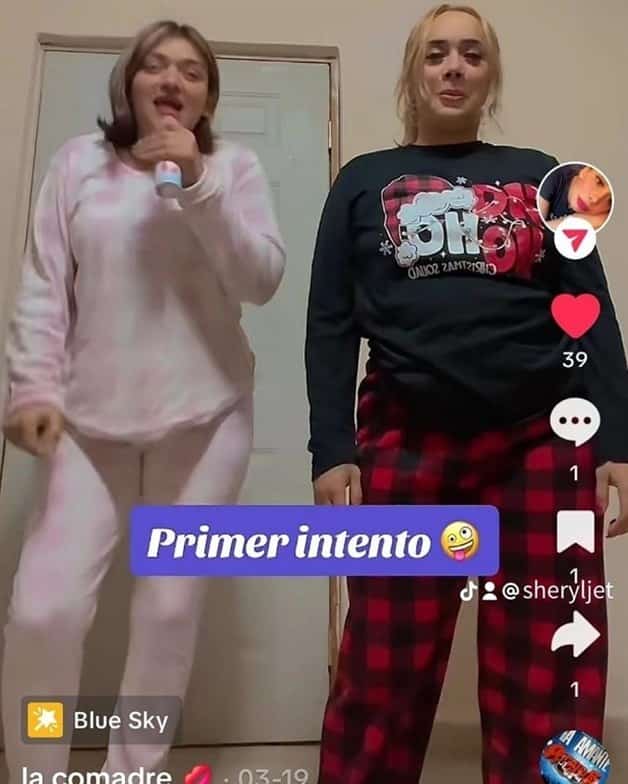The height and width of the screenshot is (784, 628).
Task: Tap the red heart like button
Action: 575,315
